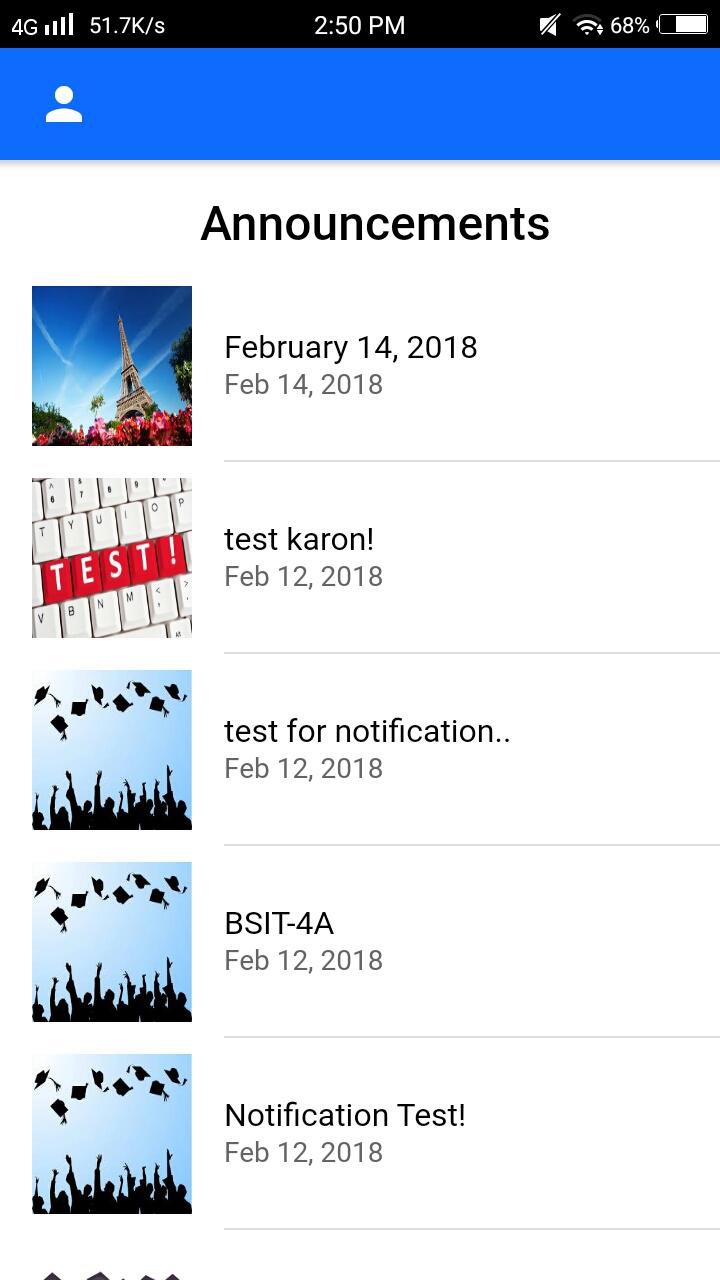This screenshot has height=1280, width=720.
Task: Select the BSIT-4A announcement
Action: click(x=360, y=942)
